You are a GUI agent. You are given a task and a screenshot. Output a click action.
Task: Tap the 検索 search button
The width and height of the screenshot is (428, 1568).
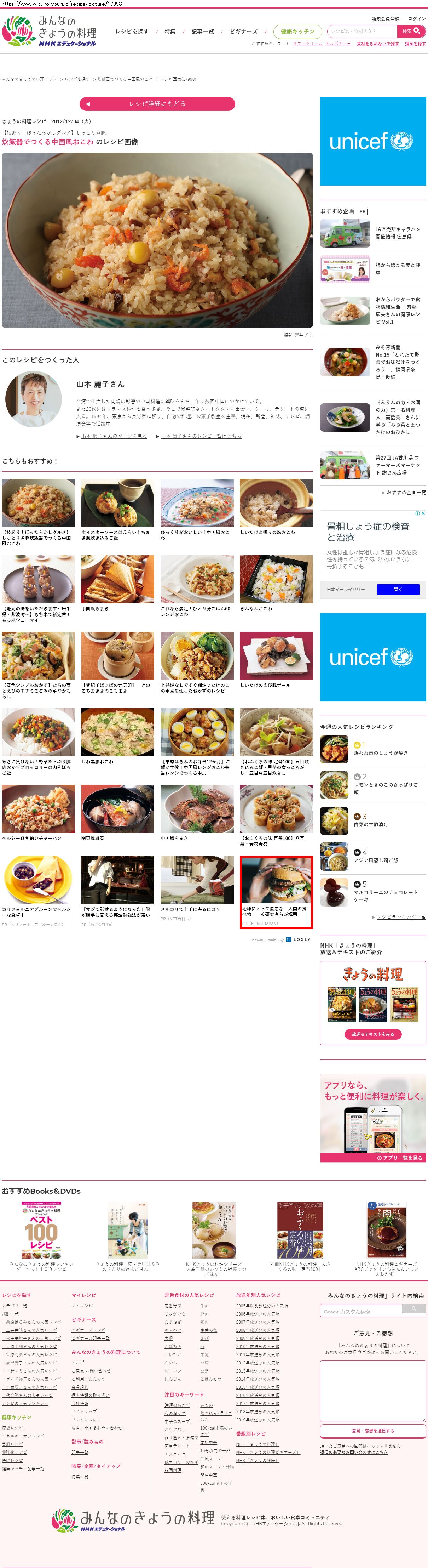coord(411,31)
